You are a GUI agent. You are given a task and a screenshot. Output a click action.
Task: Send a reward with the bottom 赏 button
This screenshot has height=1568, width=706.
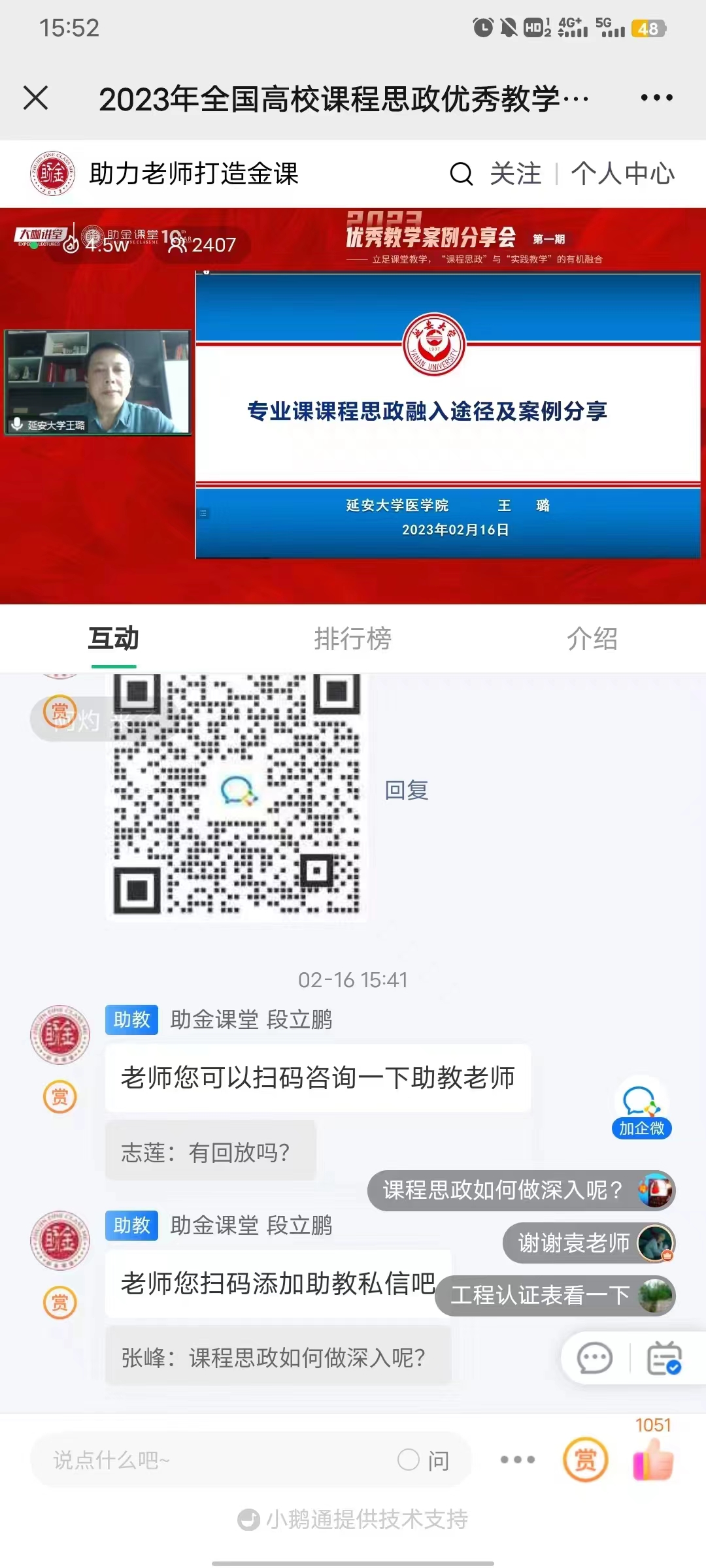[x=585, y=1460]
